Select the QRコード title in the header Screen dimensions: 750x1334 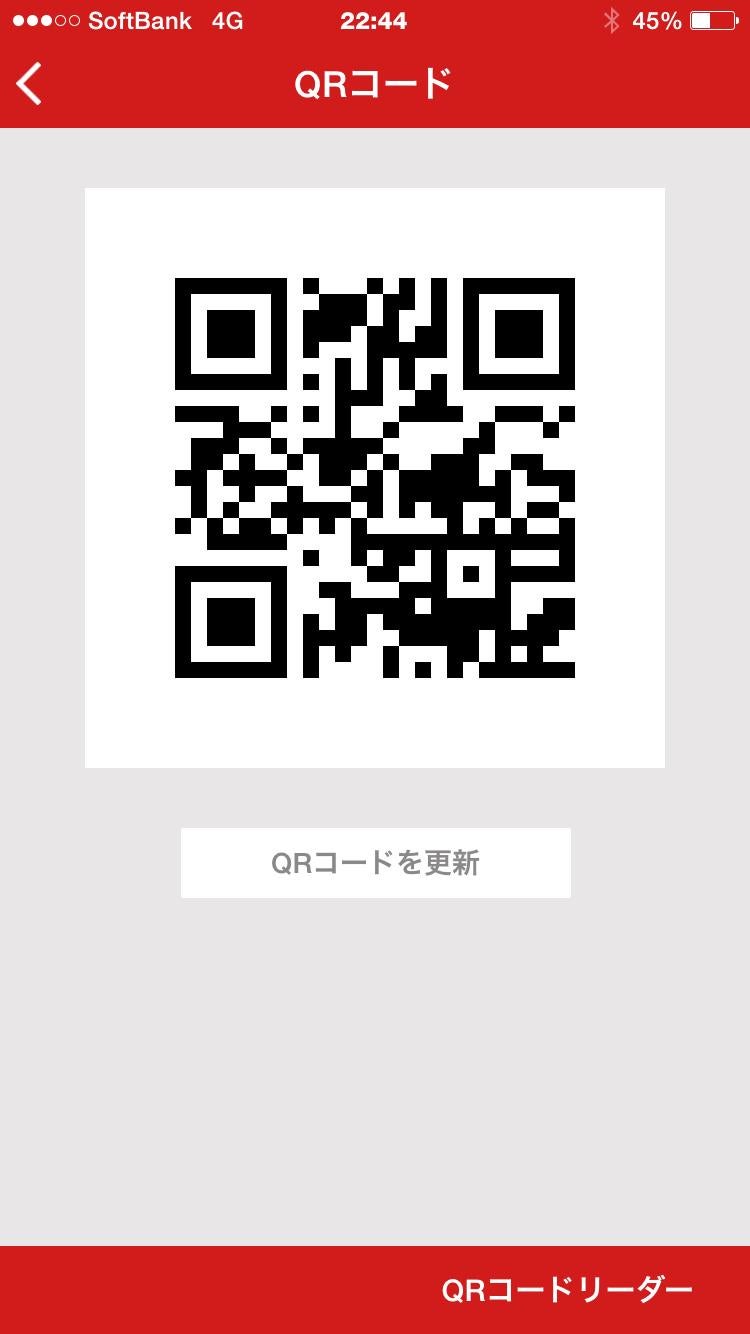point(375,84)
